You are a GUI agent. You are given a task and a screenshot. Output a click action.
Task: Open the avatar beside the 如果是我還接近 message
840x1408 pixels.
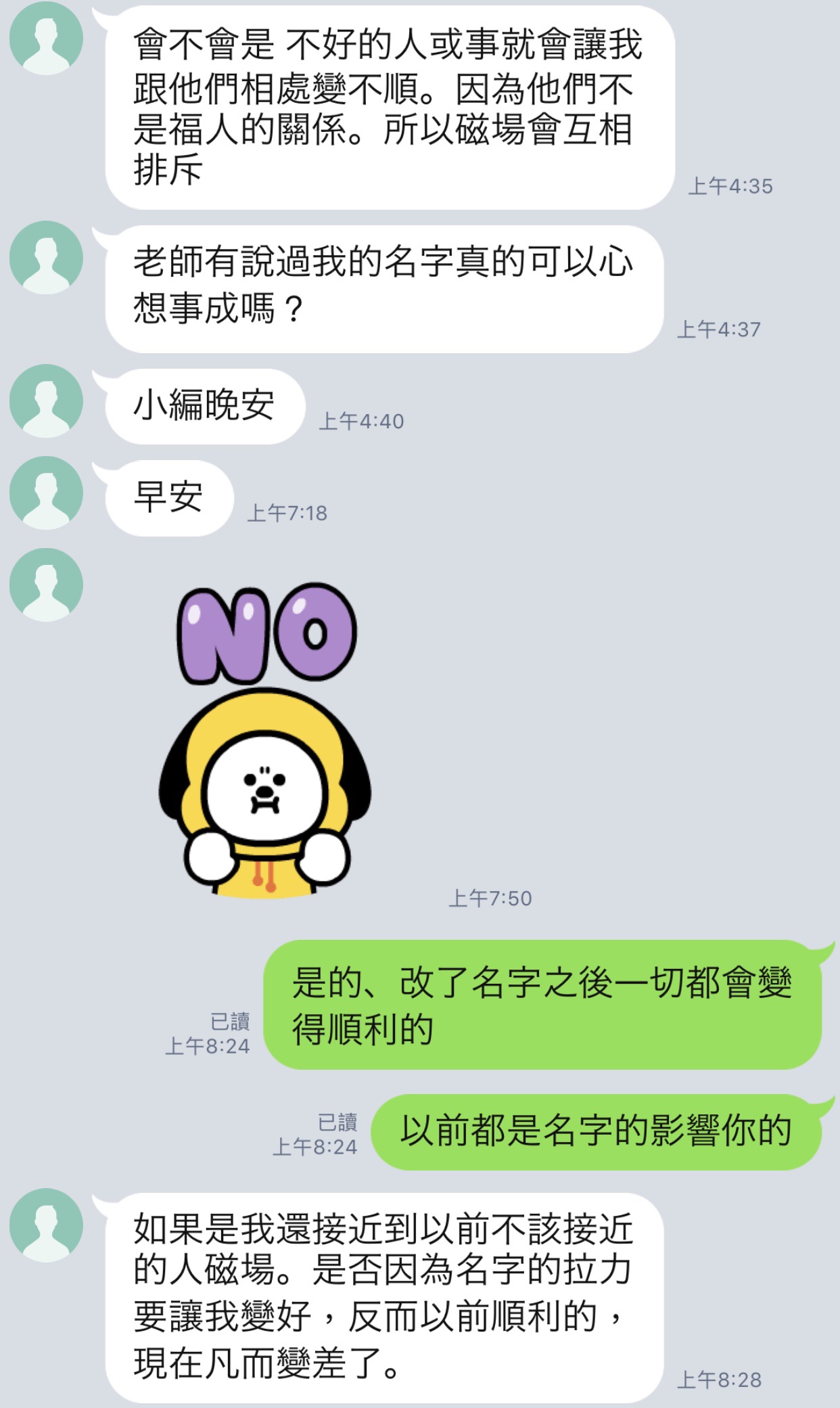(x=46, y=1225)
